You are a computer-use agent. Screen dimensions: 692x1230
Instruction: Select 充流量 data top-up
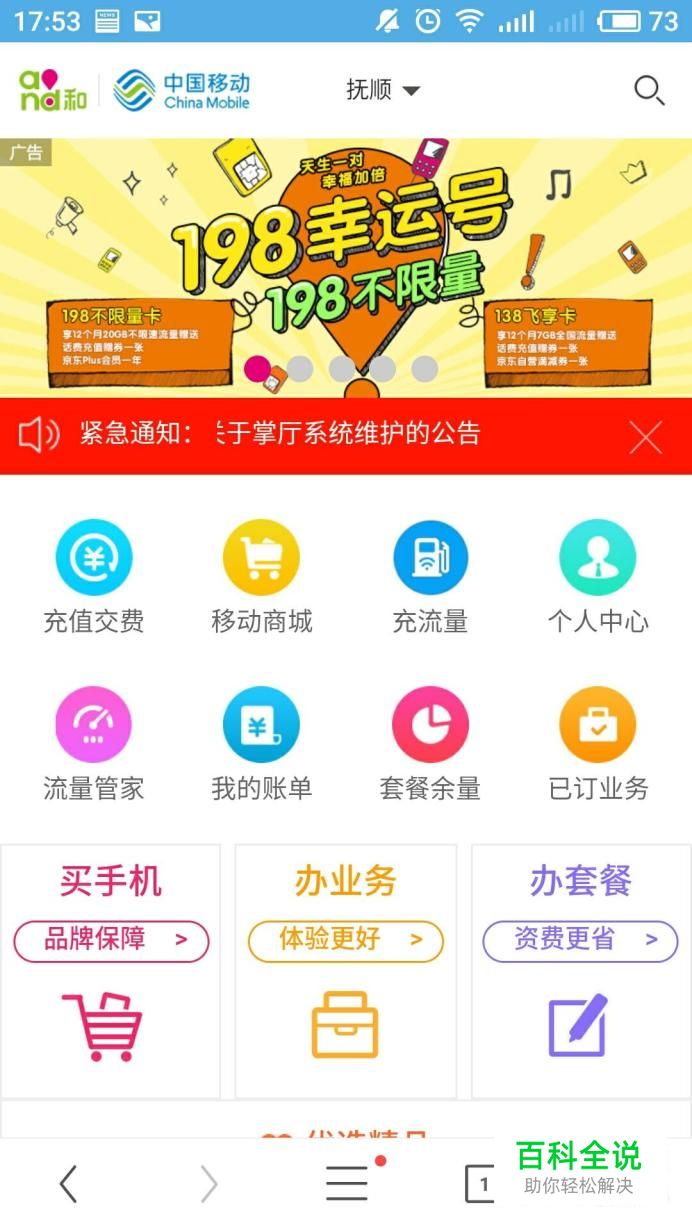(x=430, y=577)
